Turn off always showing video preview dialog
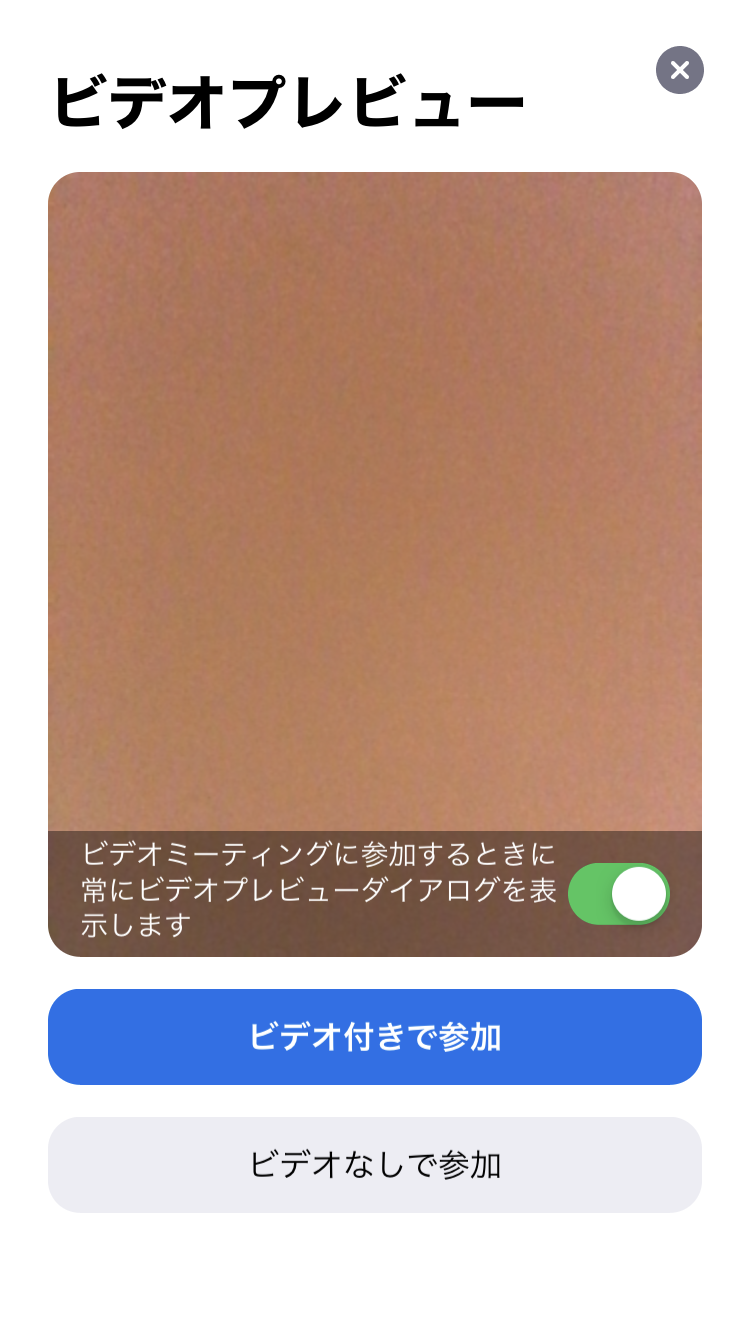The image size is (750, 1334). point(619,894)
